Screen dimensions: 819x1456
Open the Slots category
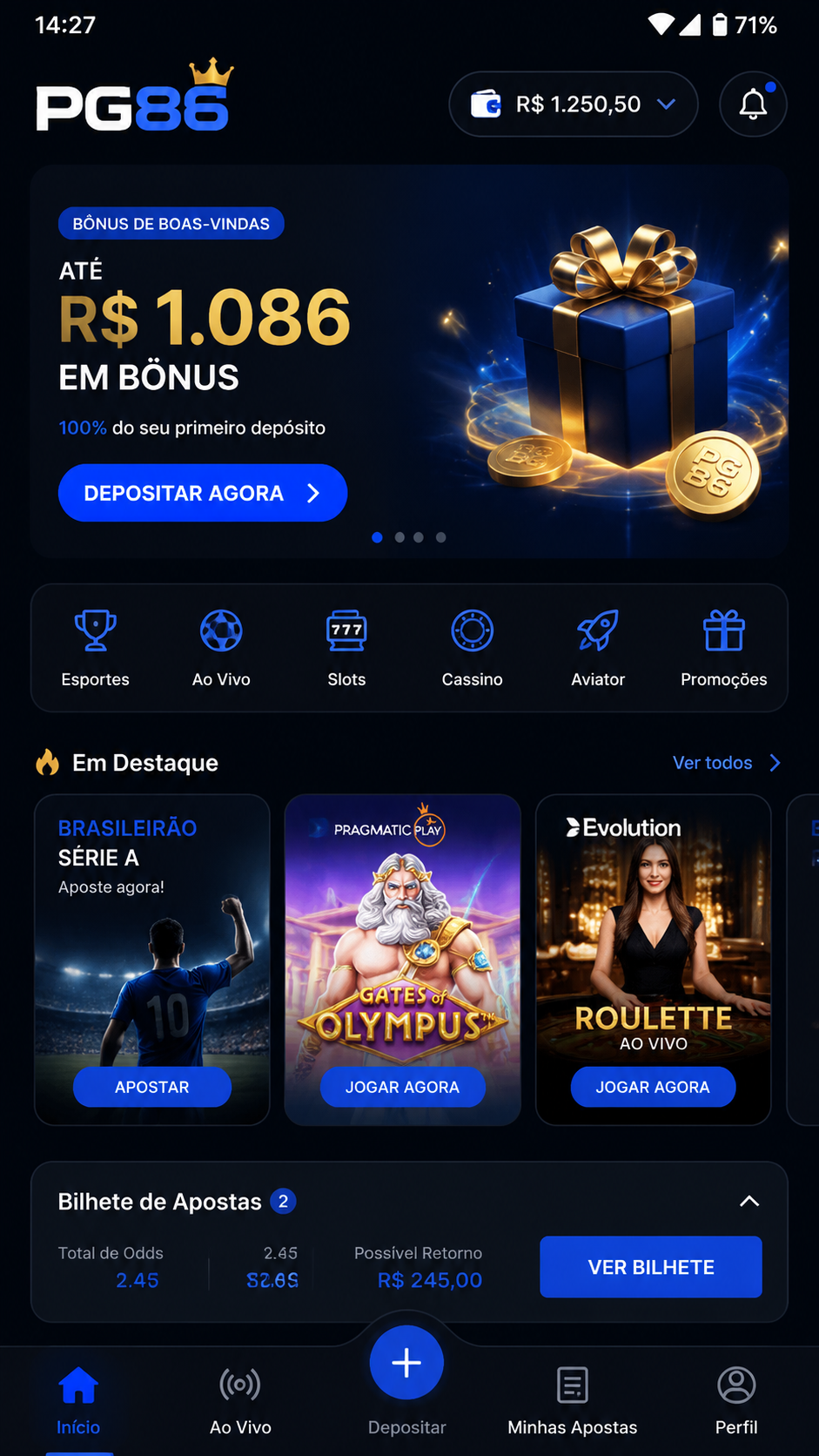coord(346,649)
